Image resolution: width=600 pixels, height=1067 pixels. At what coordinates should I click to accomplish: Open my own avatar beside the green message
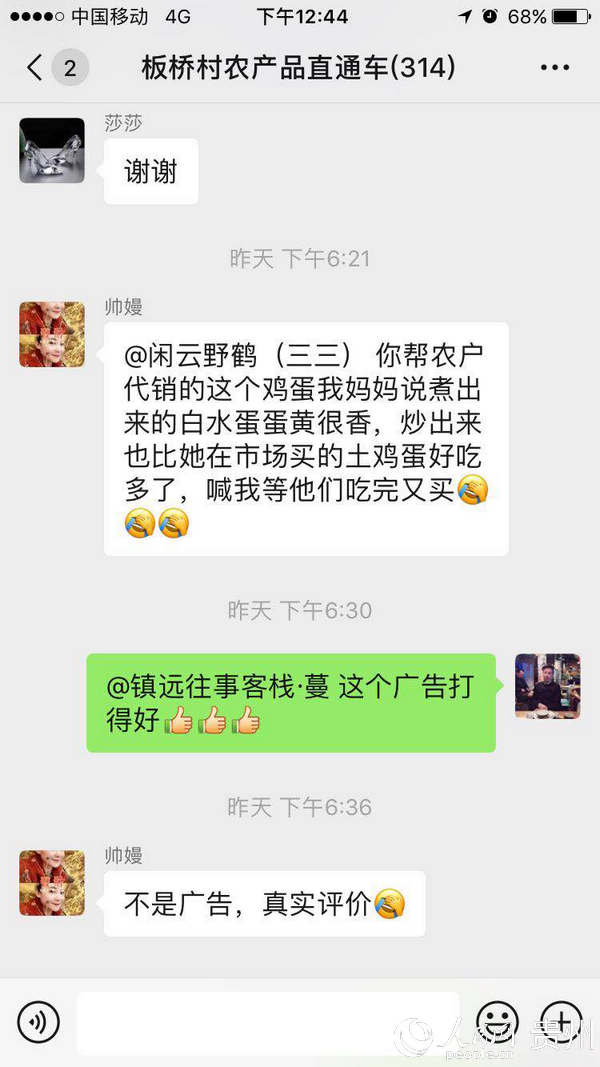pos(547,686)
